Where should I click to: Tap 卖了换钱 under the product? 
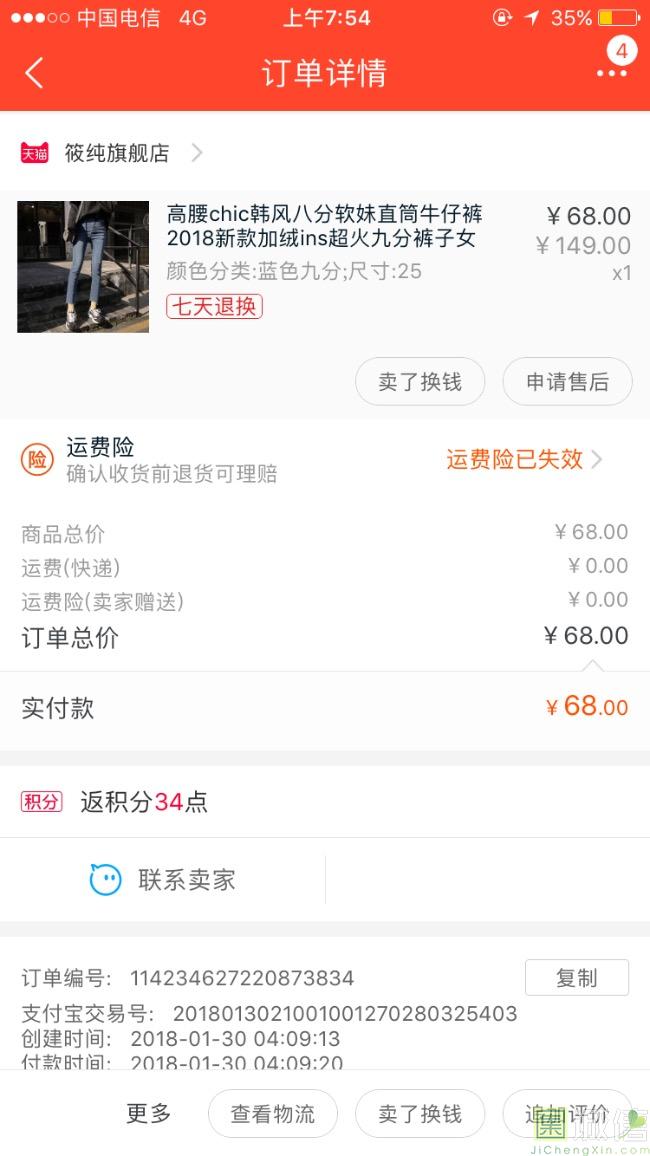coord(420,382)
